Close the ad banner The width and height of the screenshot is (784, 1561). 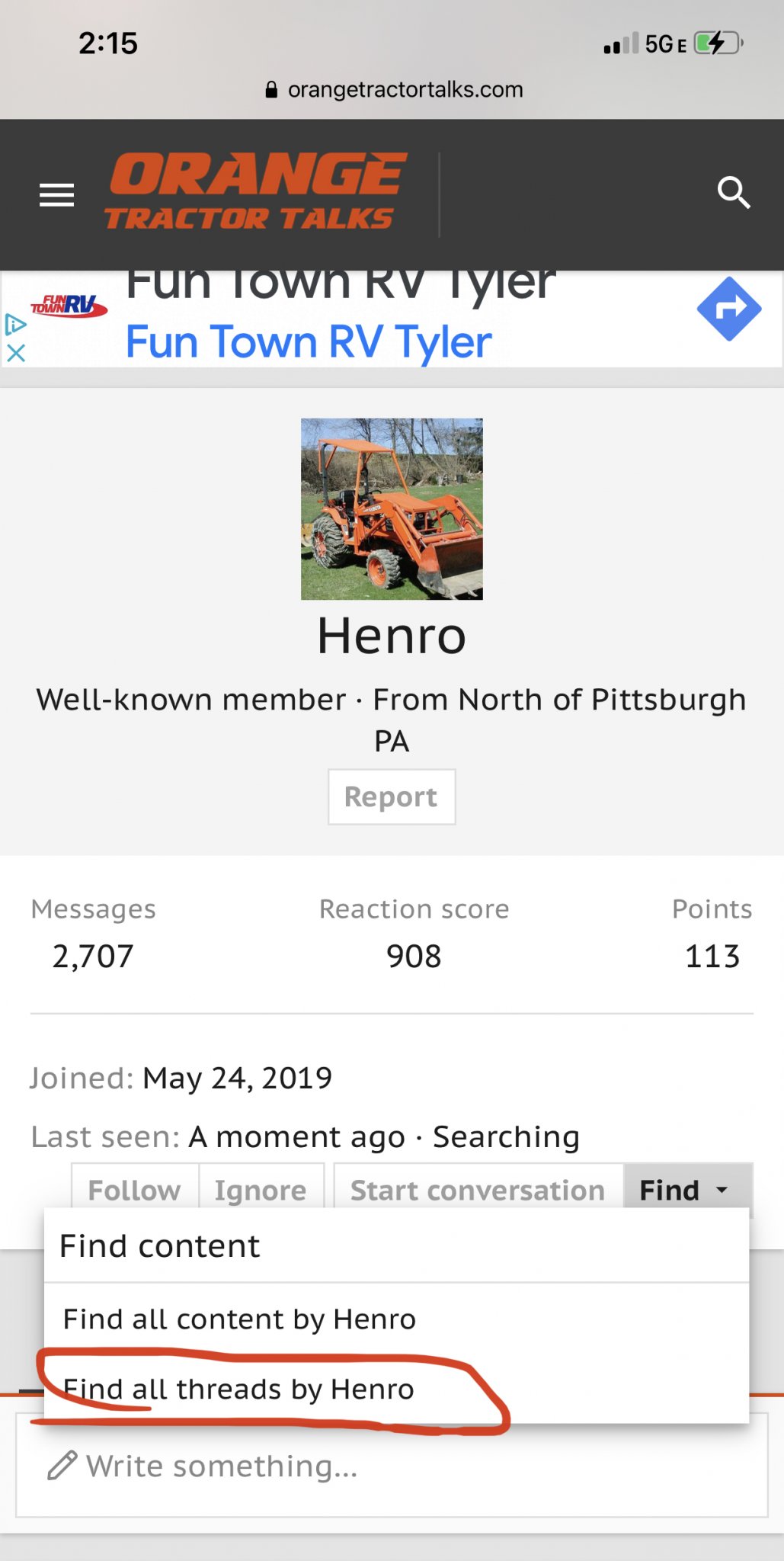click(x=16, y=353)
